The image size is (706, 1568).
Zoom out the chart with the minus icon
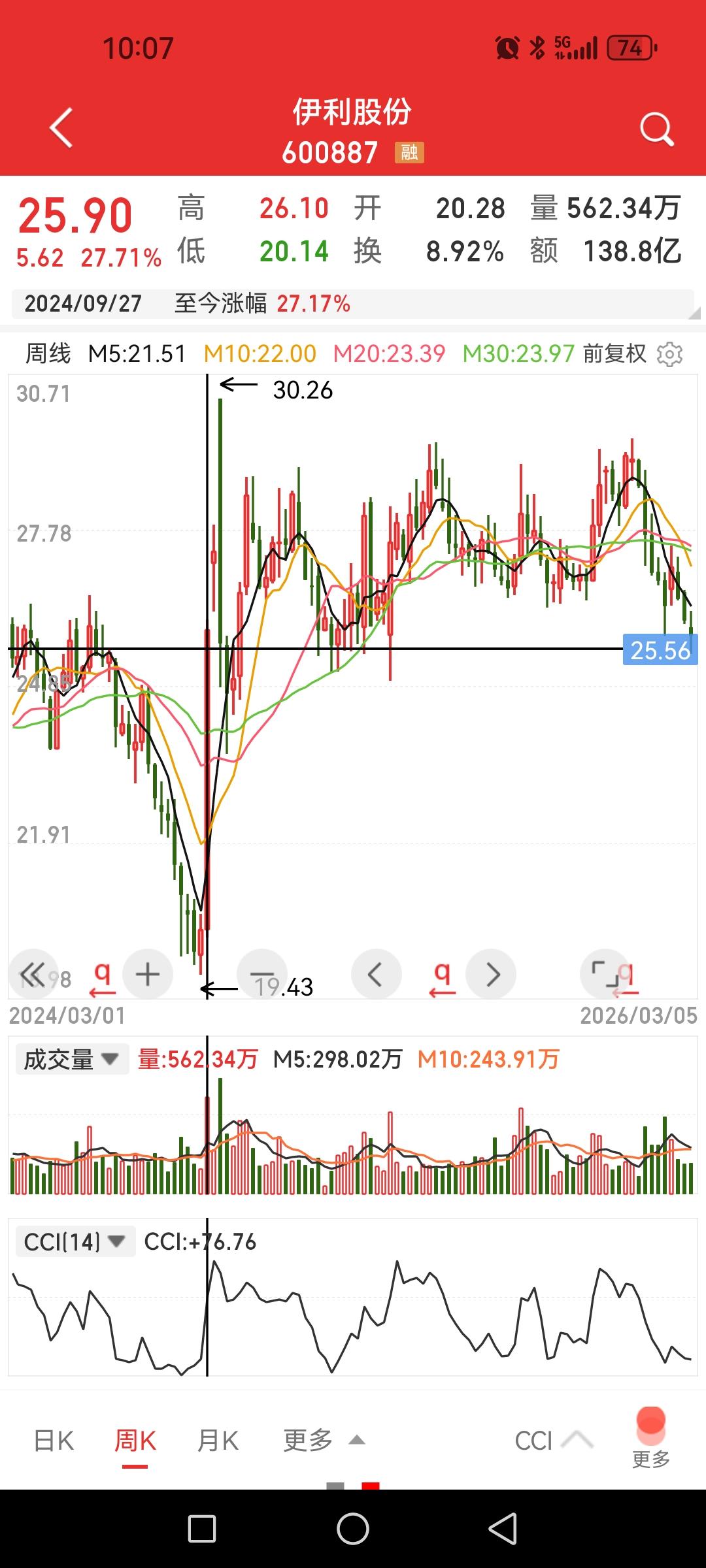pyautogui.click(x=261, y=973)
